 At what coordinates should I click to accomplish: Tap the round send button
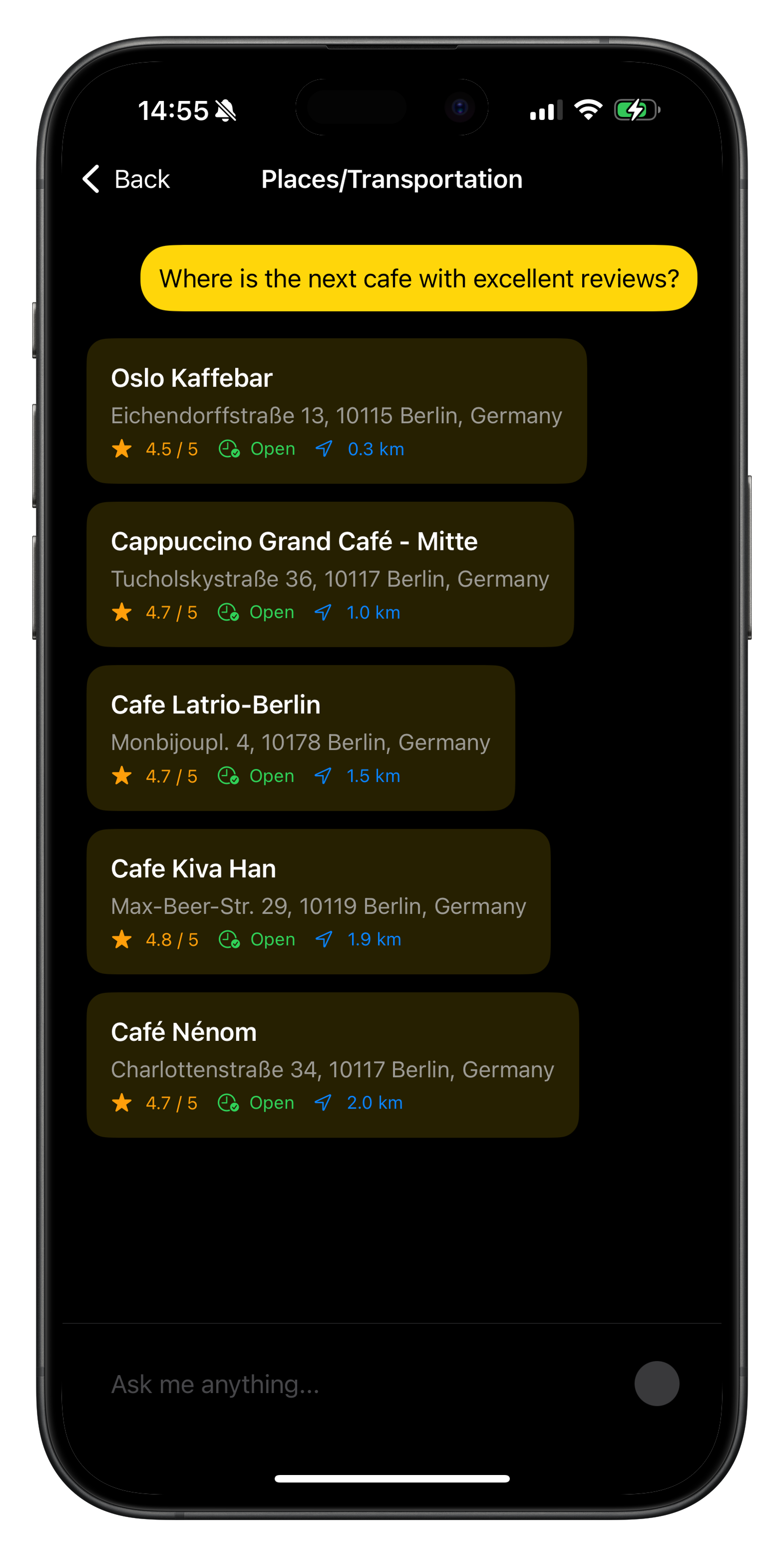pos(656,1383)
